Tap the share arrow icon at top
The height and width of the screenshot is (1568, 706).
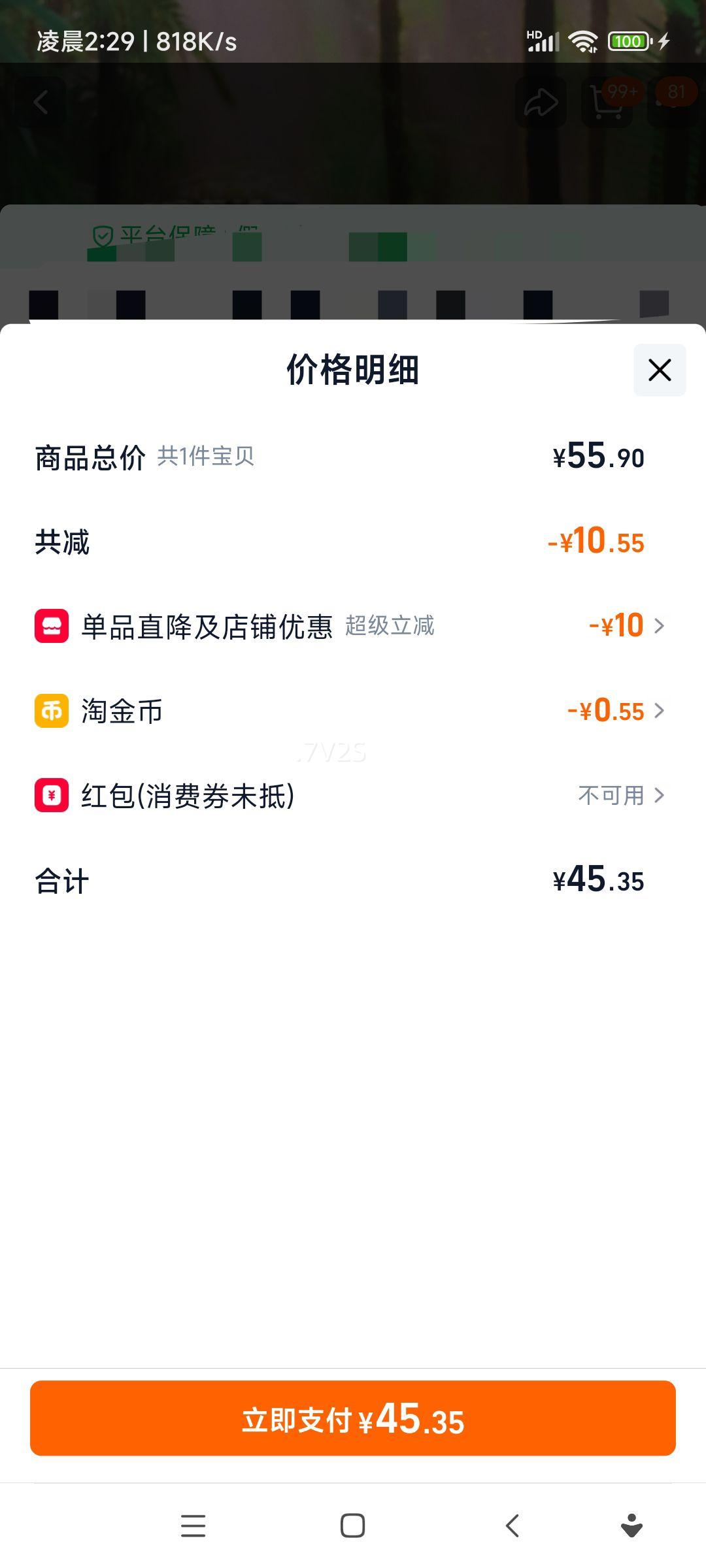coord(541,101)
